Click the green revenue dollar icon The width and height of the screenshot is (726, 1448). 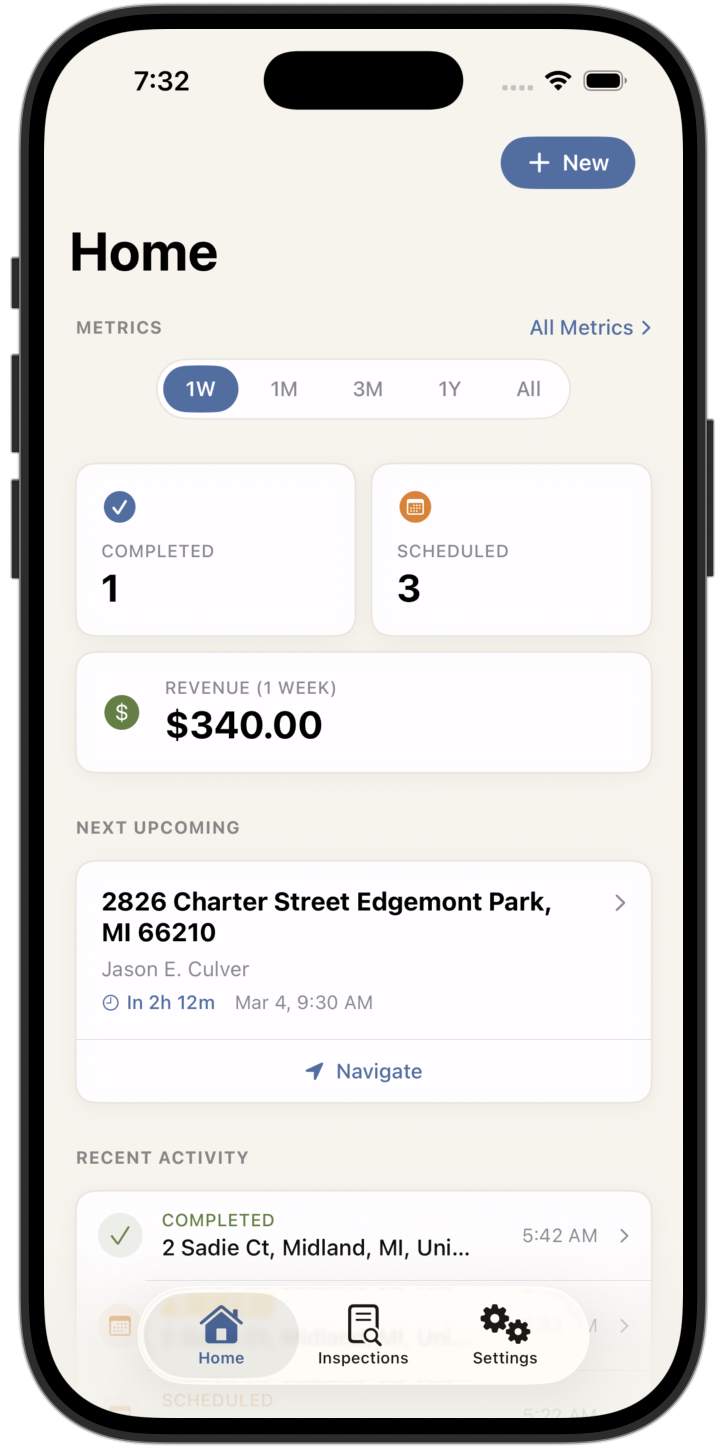[121, 712]
